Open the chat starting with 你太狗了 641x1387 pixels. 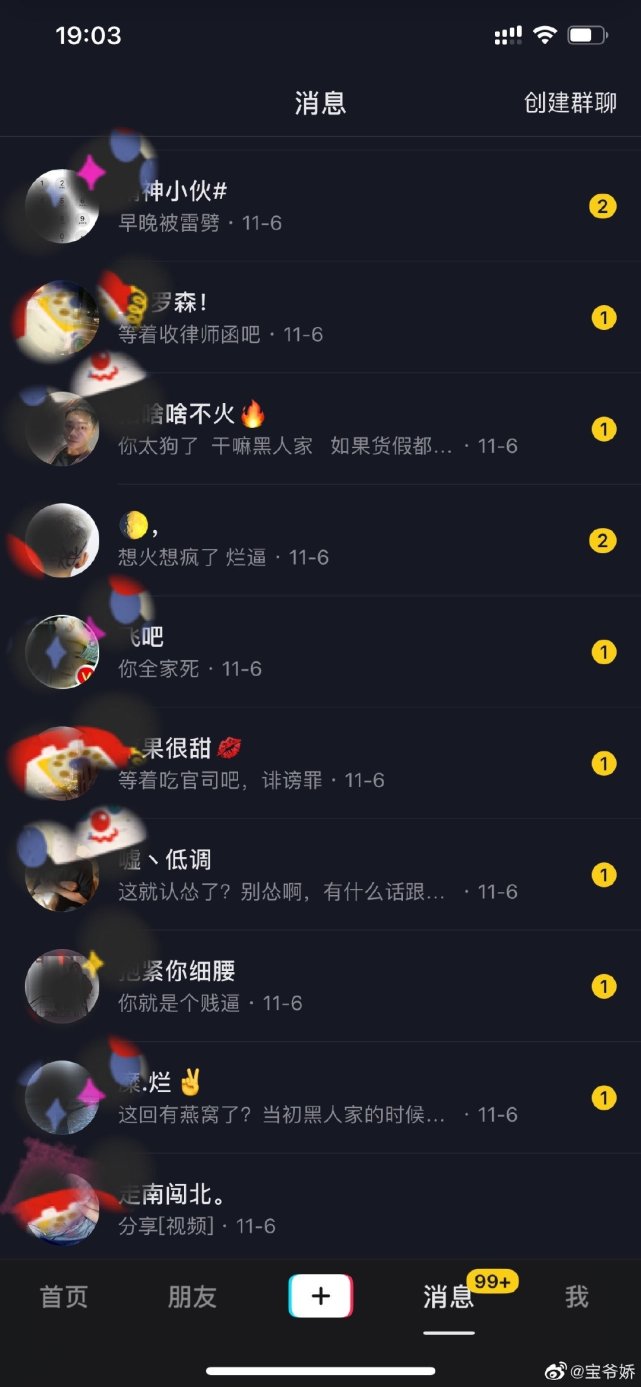[320, 430]
